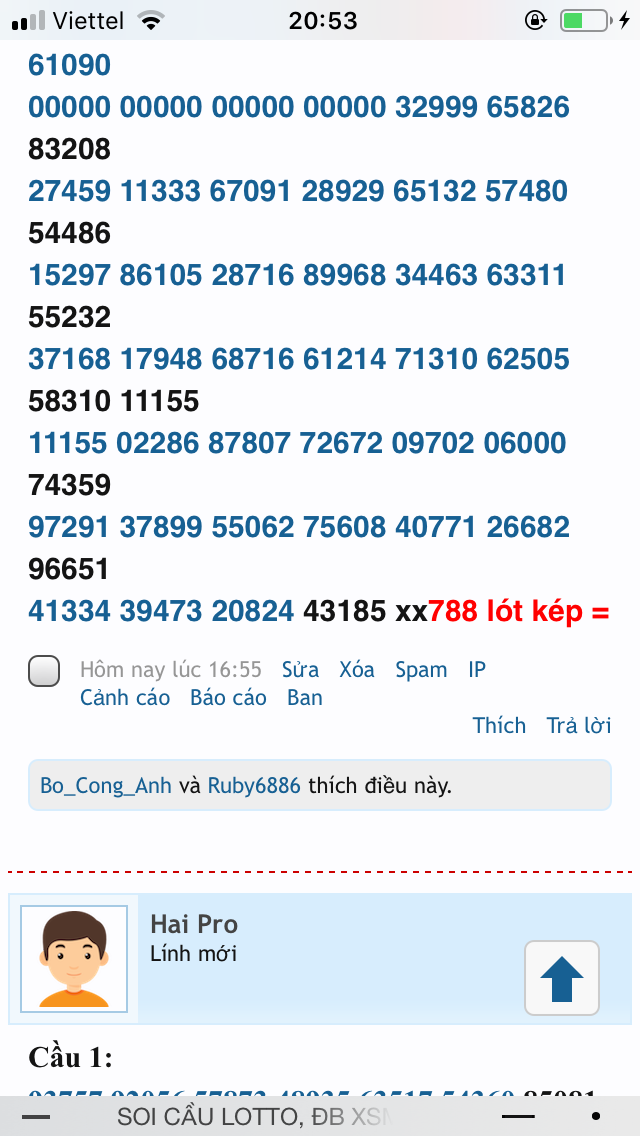Open Bo_Cong_Anh's profile
The image size is (640, 1136).
107,786
